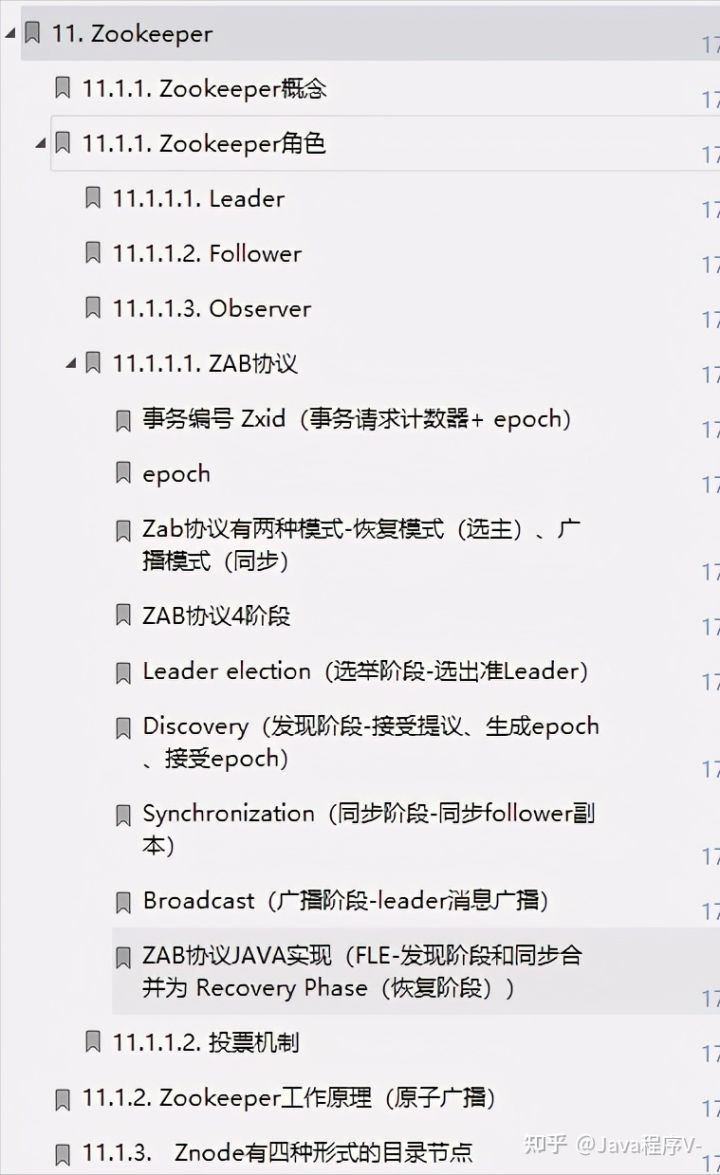Open the ZAB协议 bookmark

point(205,364)
